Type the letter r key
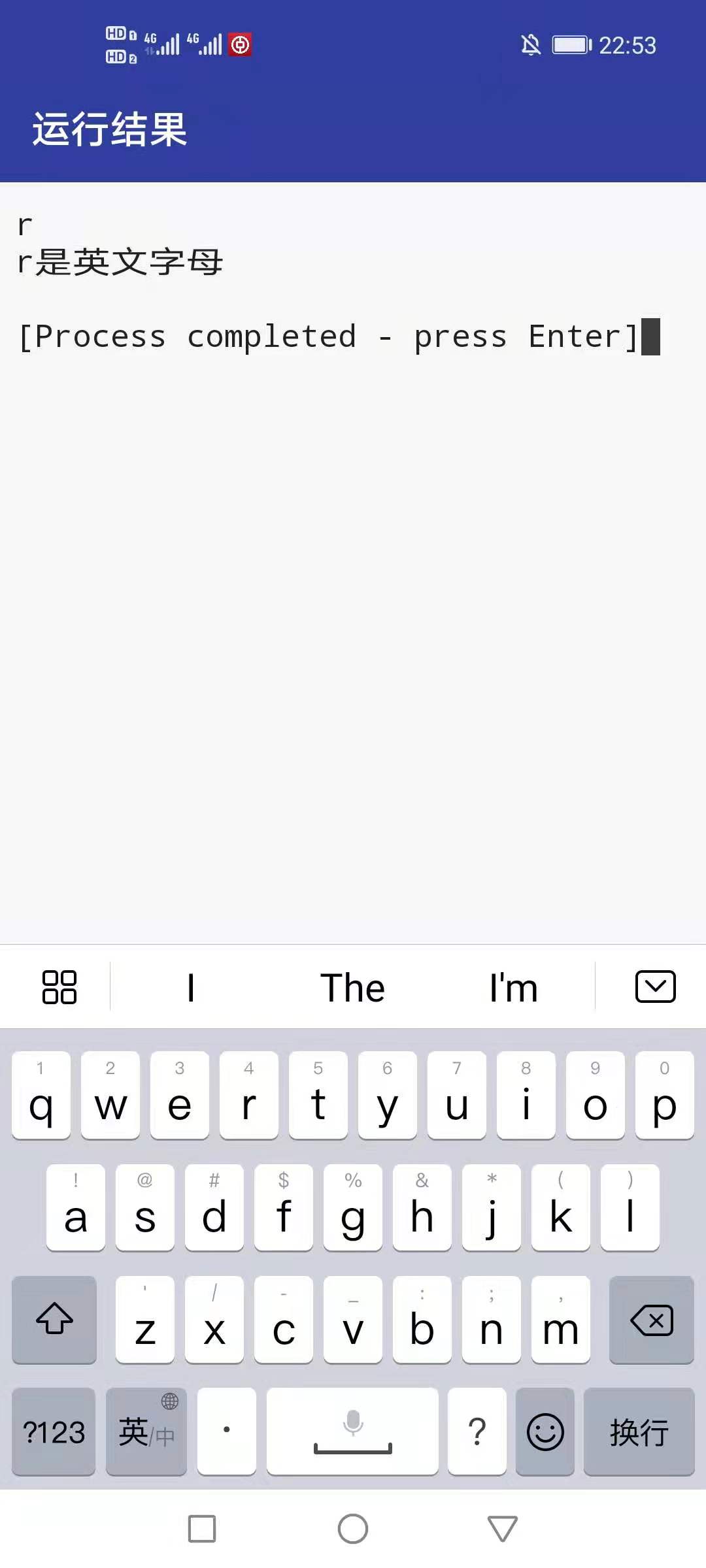706x1568 pixels. tap(248, 1096)
